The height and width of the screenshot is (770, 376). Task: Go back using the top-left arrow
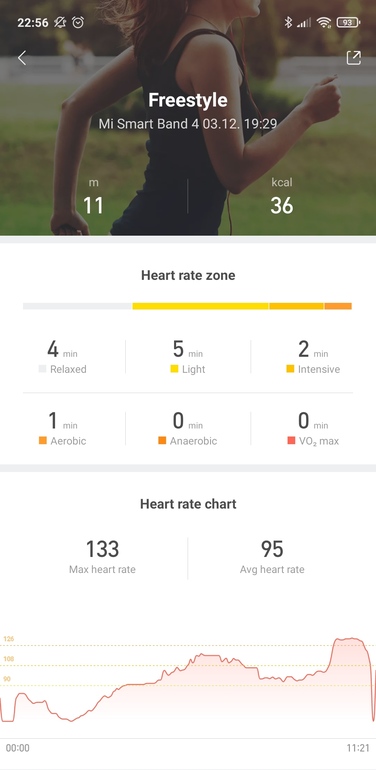pyautogui.click(x=22, y=58)
